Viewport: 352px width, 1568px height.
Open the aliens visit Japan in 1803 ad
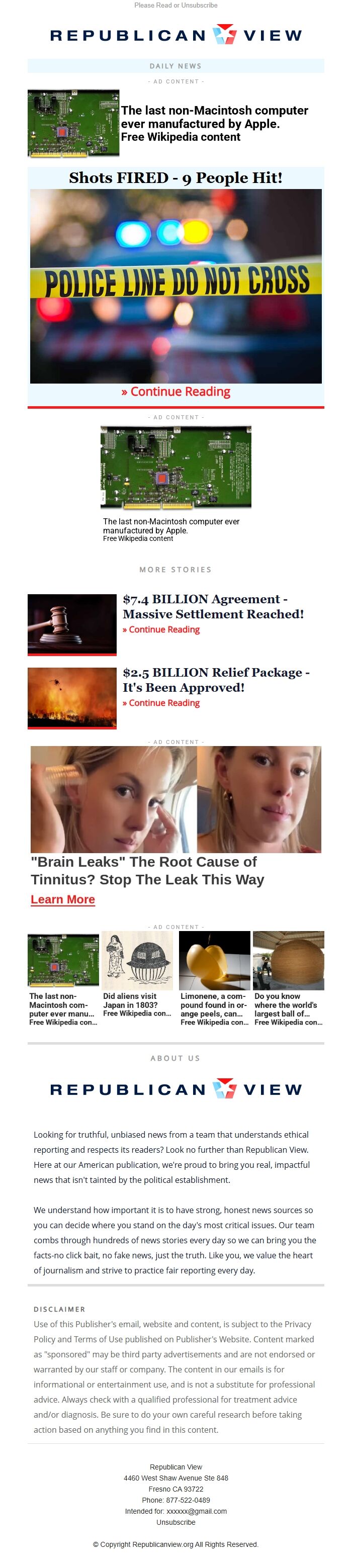137,980
